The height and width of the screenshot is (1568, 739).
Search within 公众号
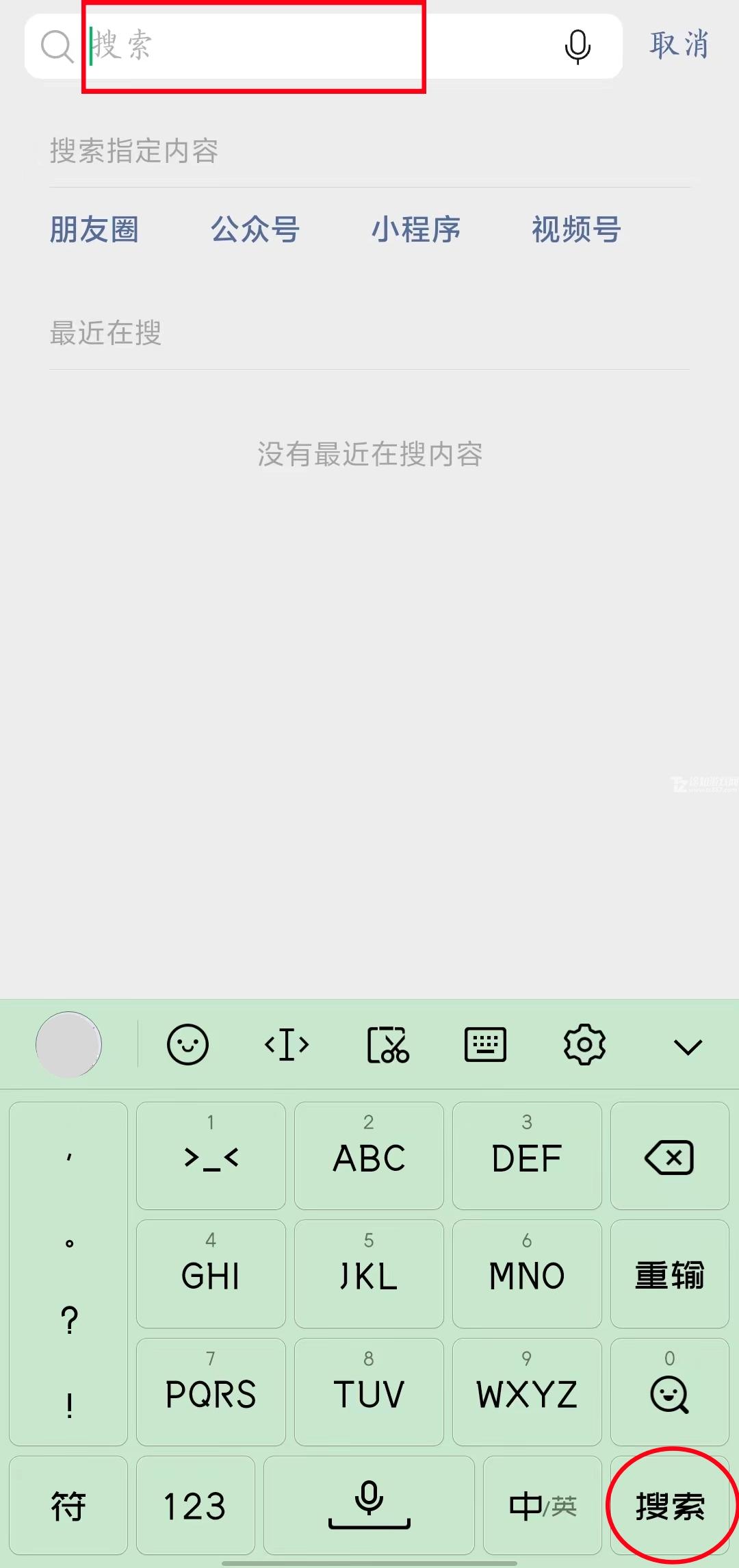tap(255, 229)
